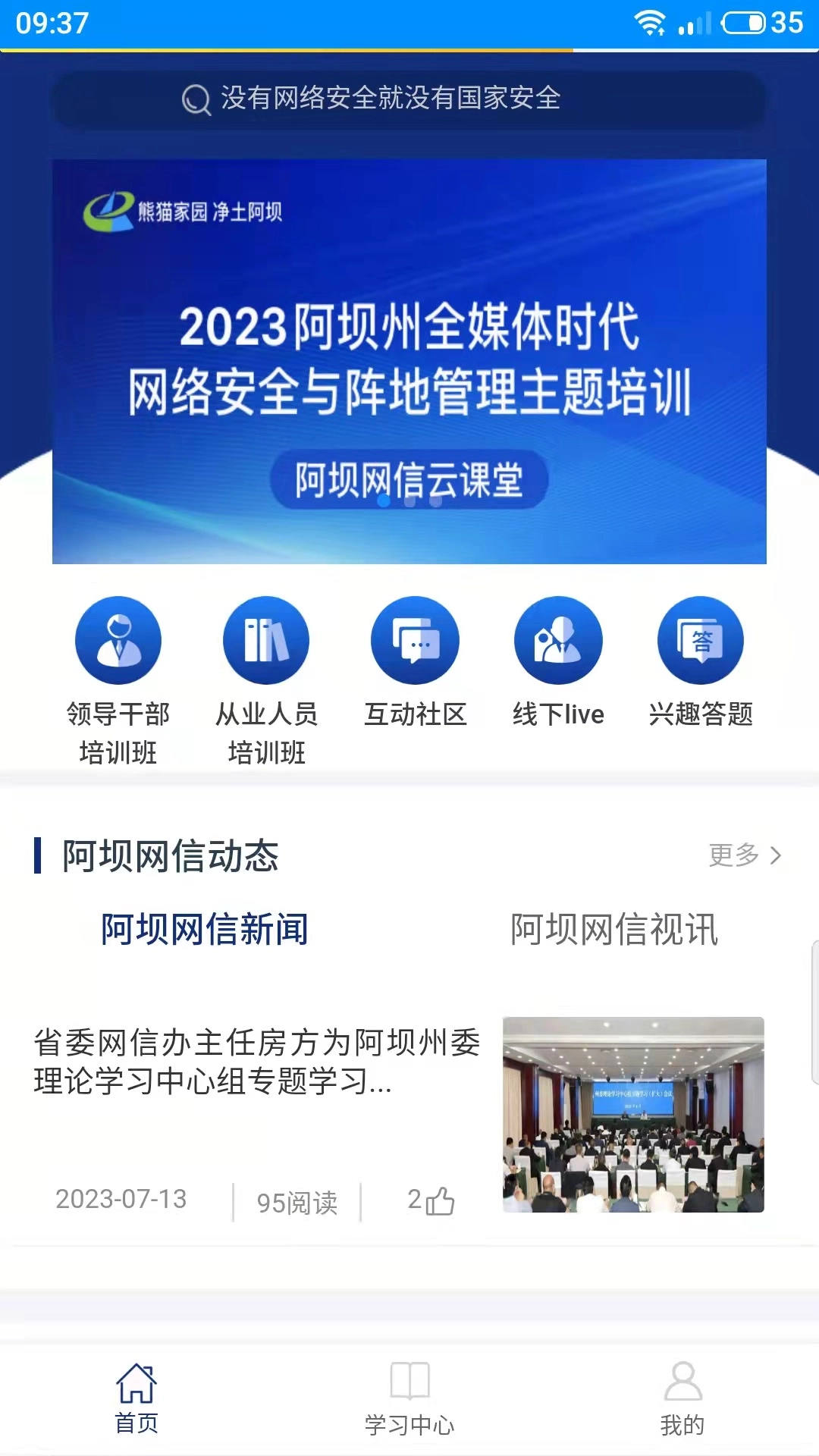The image size is (819, 1456).
Task: Open the 互动社区 community icon
Action: tap(414, 641)
